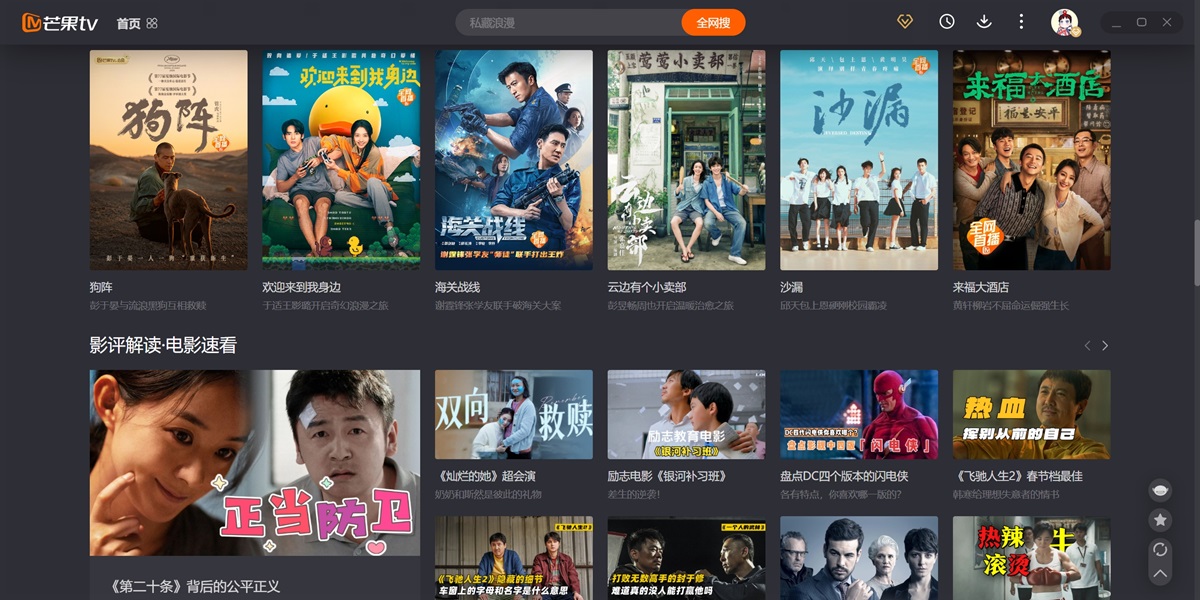
Task: Open watch history clock icon
Action: (x=947, y=22)
